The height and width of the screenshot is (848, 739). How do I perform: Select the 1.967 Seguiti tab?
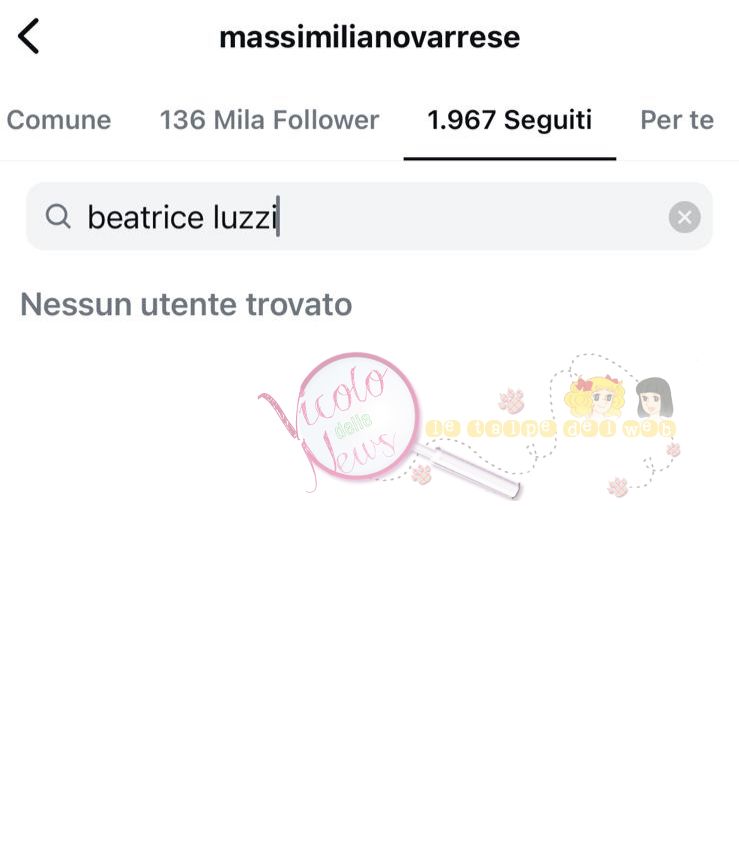point(509,120)
